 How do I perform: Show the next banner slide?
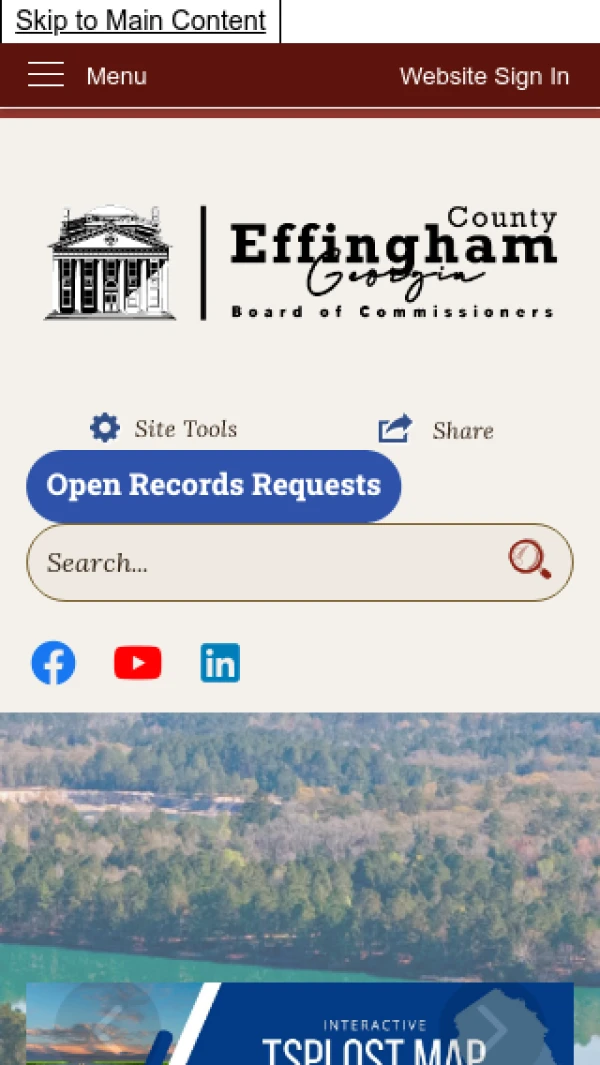(490, 1026)
